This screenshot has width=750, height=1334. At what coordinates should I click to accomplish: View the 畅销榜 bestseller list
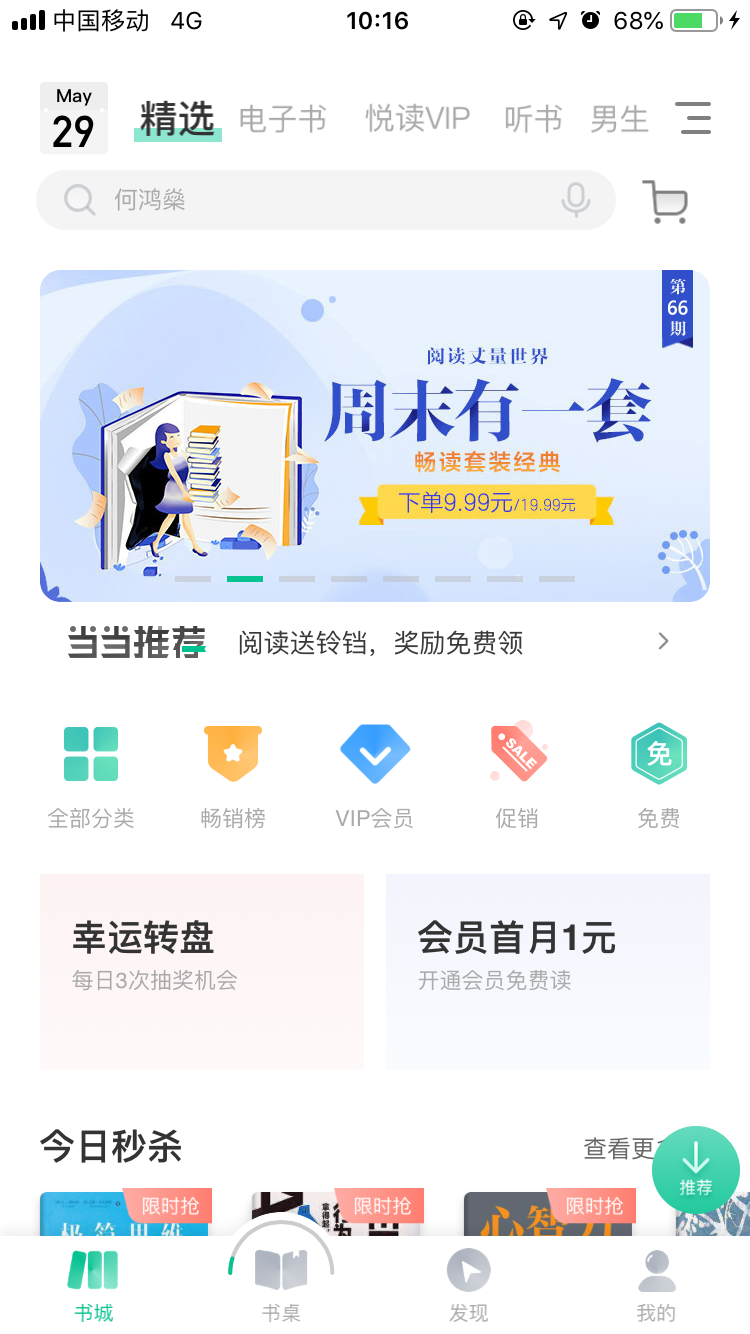pyautogui.click(x=233, y=776)
